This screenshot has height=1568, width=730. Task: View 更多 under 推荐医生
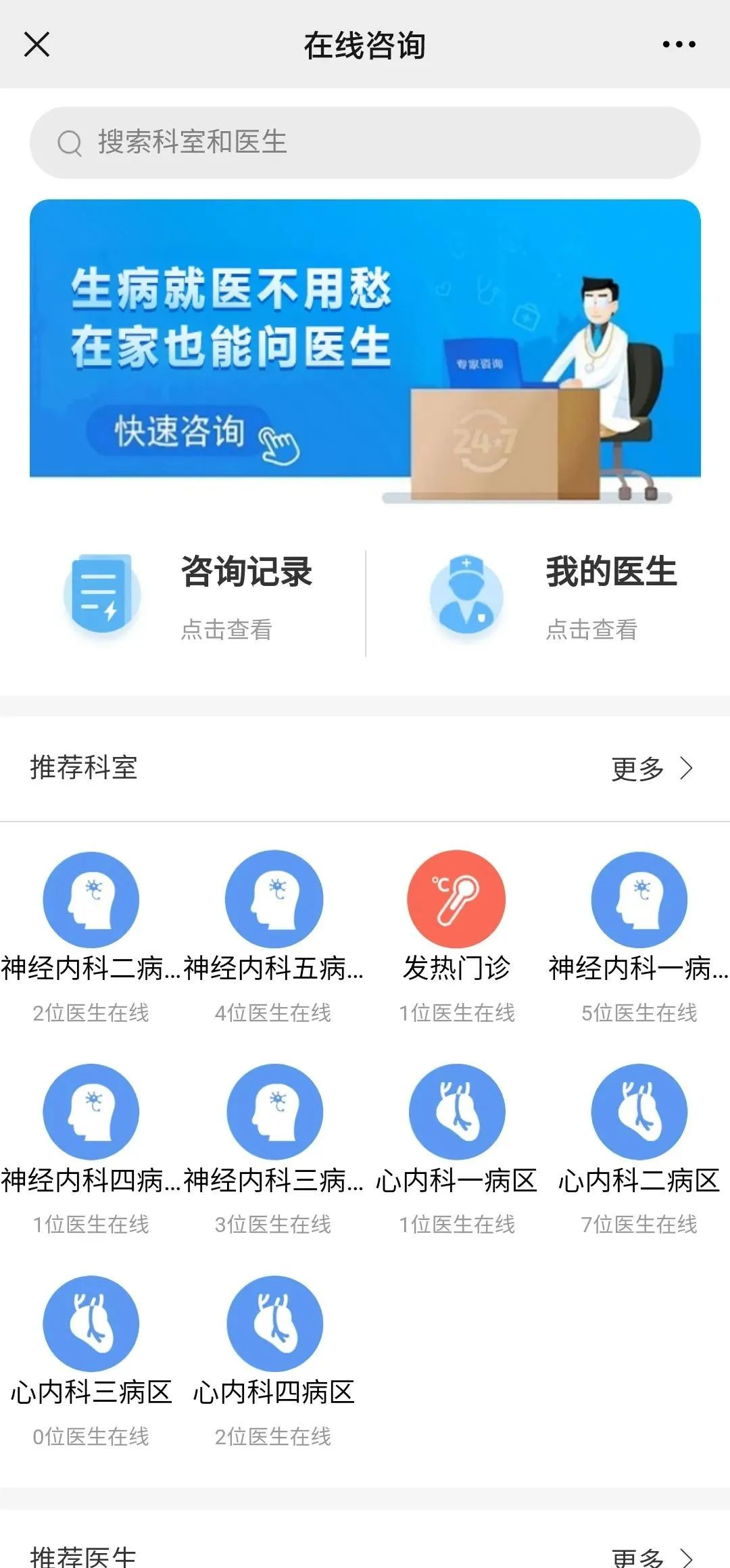(652, 1556)
